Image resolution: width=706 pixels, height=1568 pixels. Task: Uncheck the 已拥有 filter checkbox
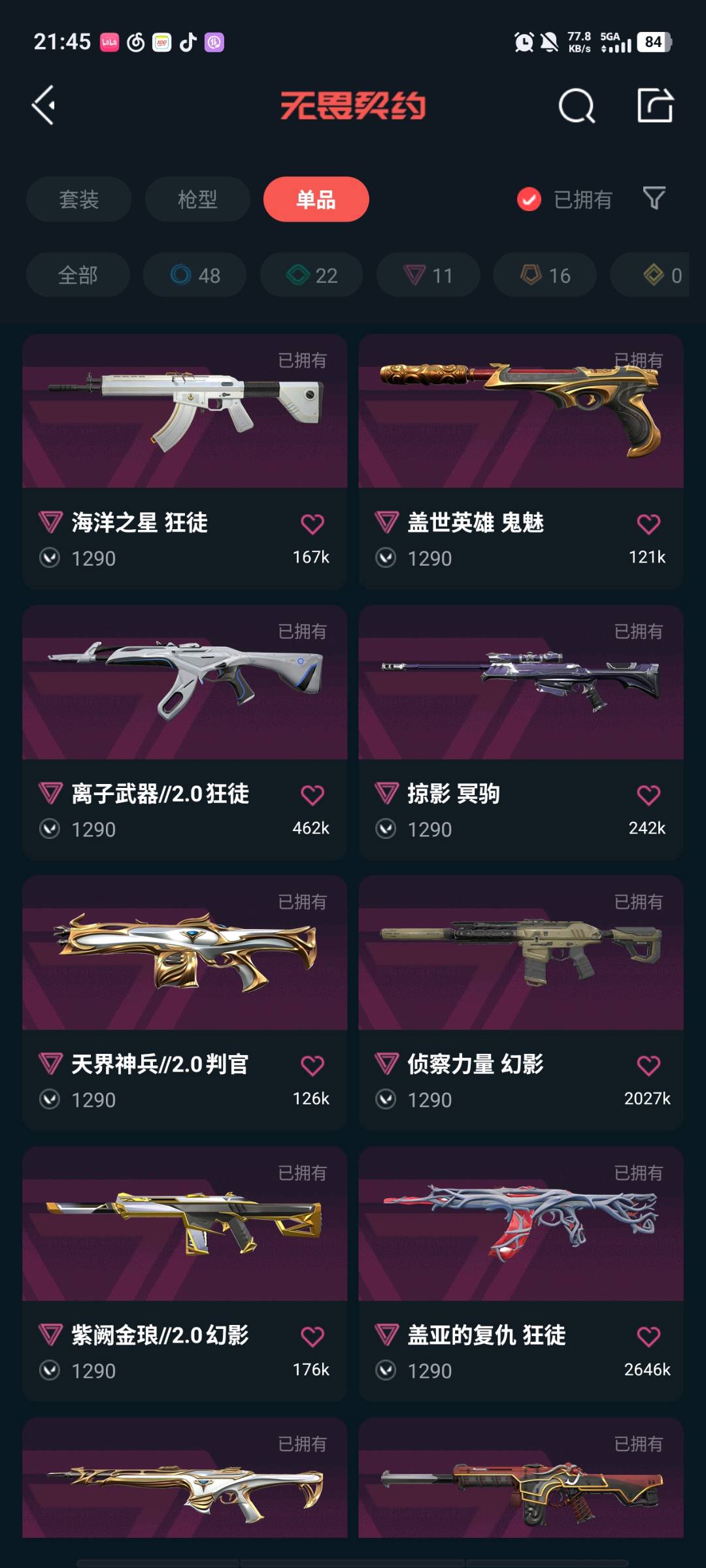529,199
